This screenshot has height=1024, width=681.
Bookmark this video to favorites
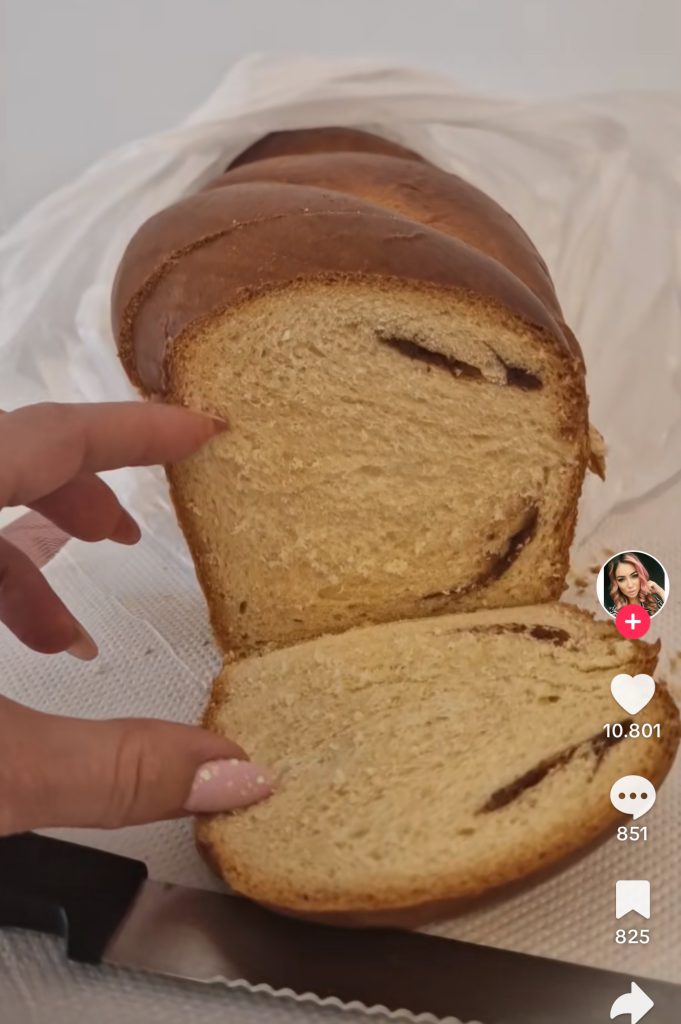pyautogui.click(x=632, y=899)
